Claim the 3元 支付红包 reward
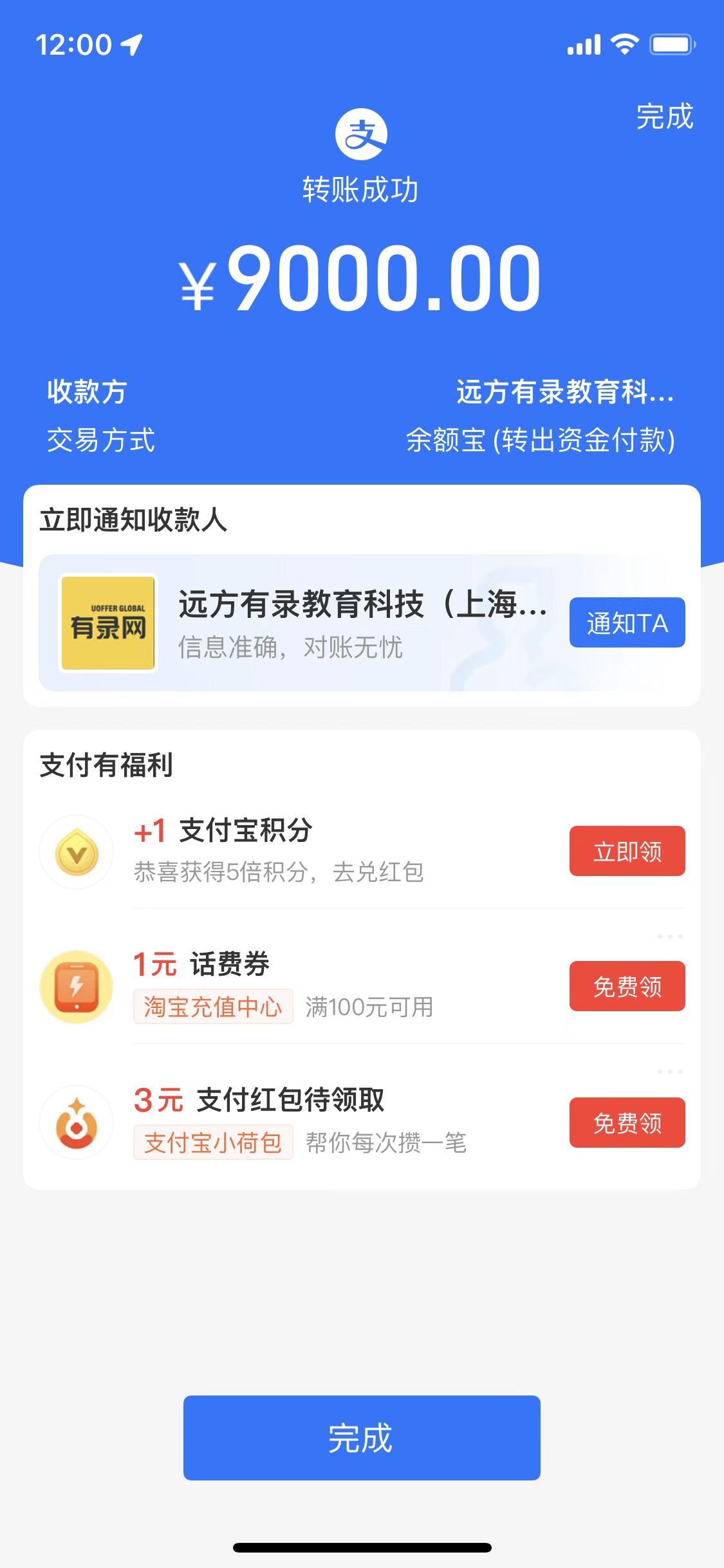This screenshot has width=724, height=1568. click(x=627, y=1123)
